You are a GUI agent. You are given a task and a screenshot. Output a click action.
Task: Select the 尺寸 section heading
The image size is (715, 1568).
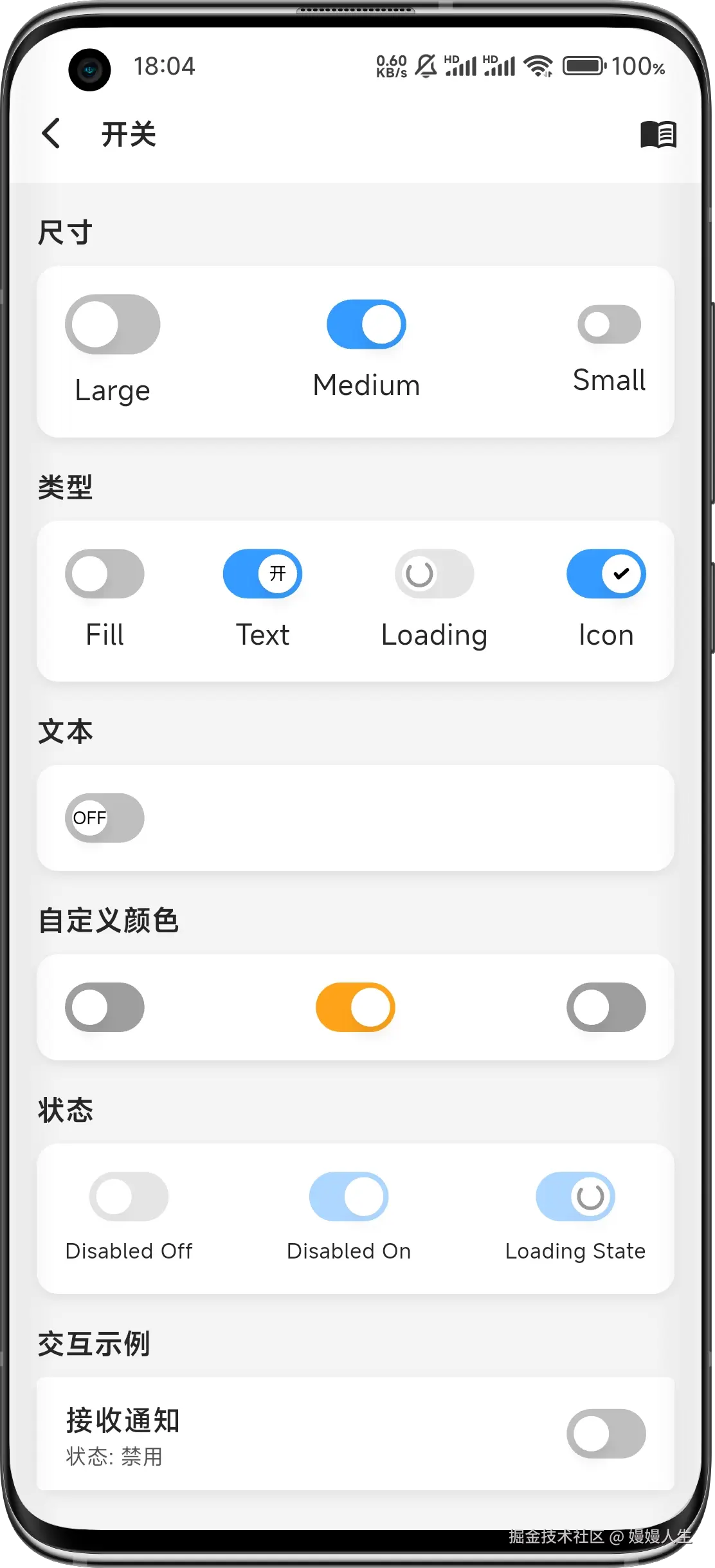[65, 232]
